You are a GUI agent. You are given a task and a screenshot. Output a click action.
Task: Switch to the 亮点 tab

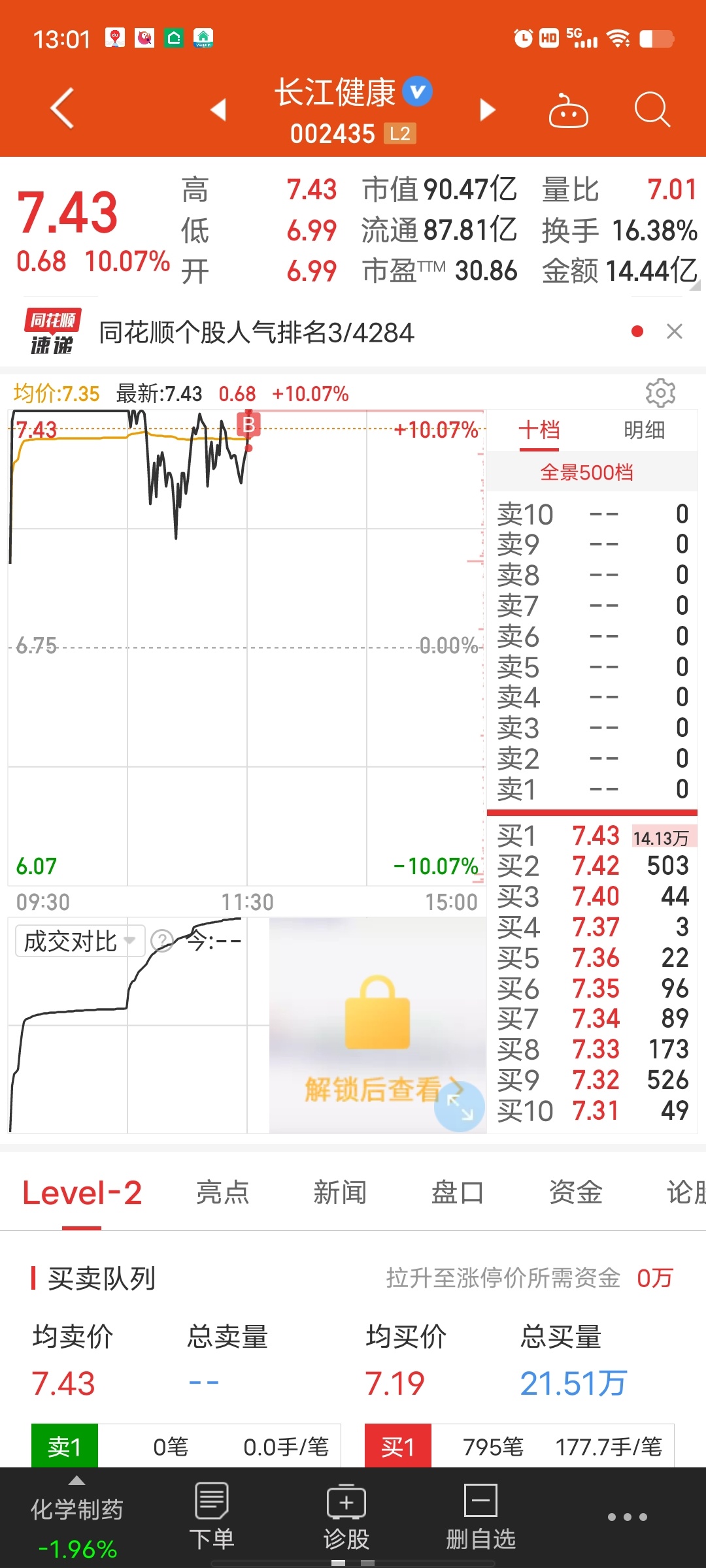pyautogui.click(x=222, y=1192)
